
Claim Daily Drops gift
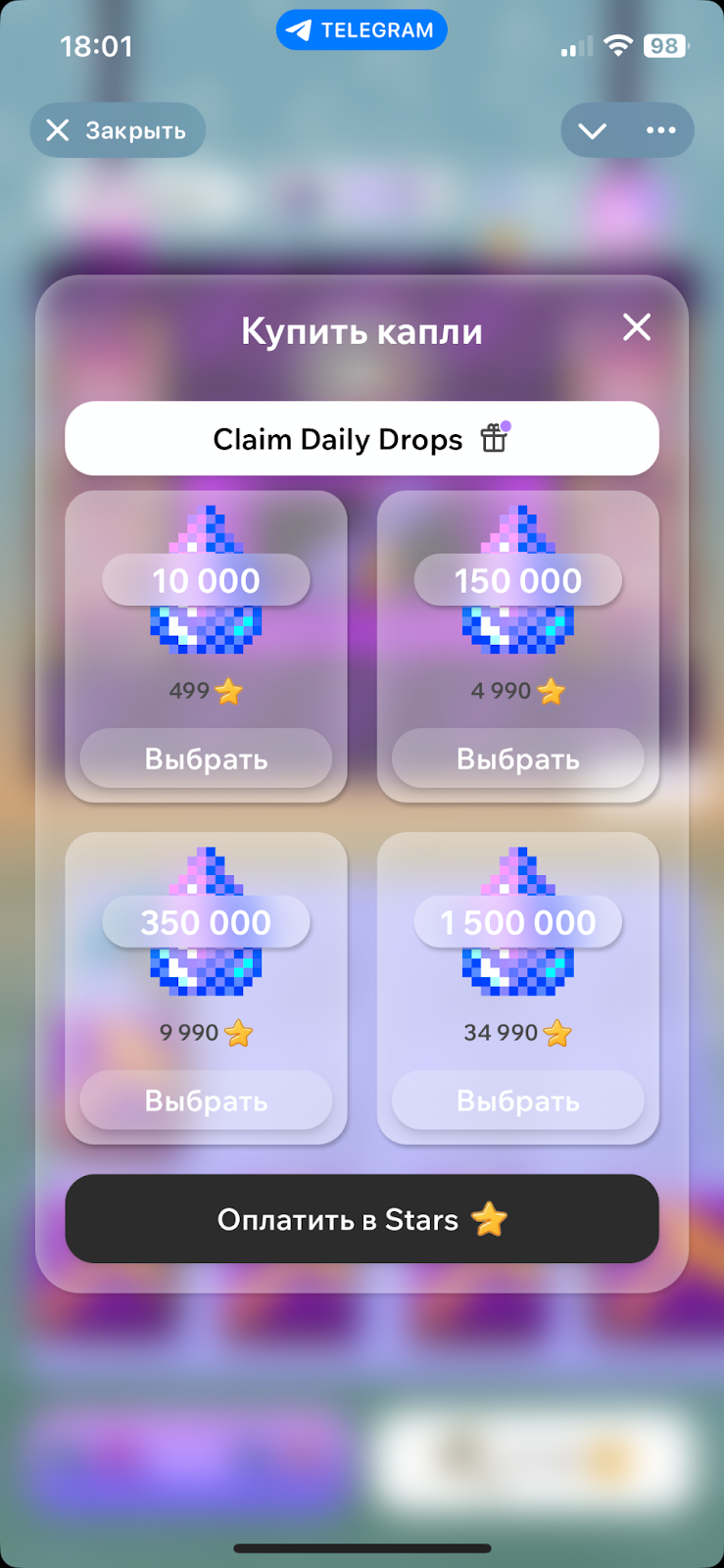pos(362,439)
